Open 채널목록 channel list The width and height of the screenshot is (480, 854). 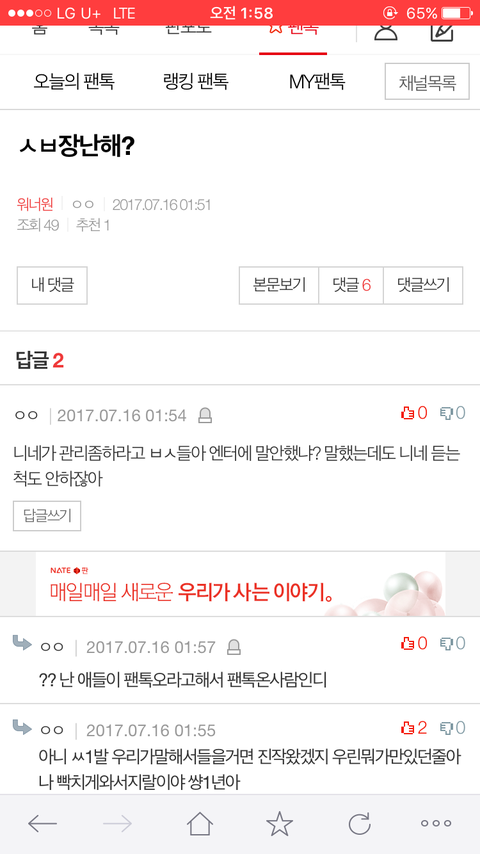[x=427, y=82]
